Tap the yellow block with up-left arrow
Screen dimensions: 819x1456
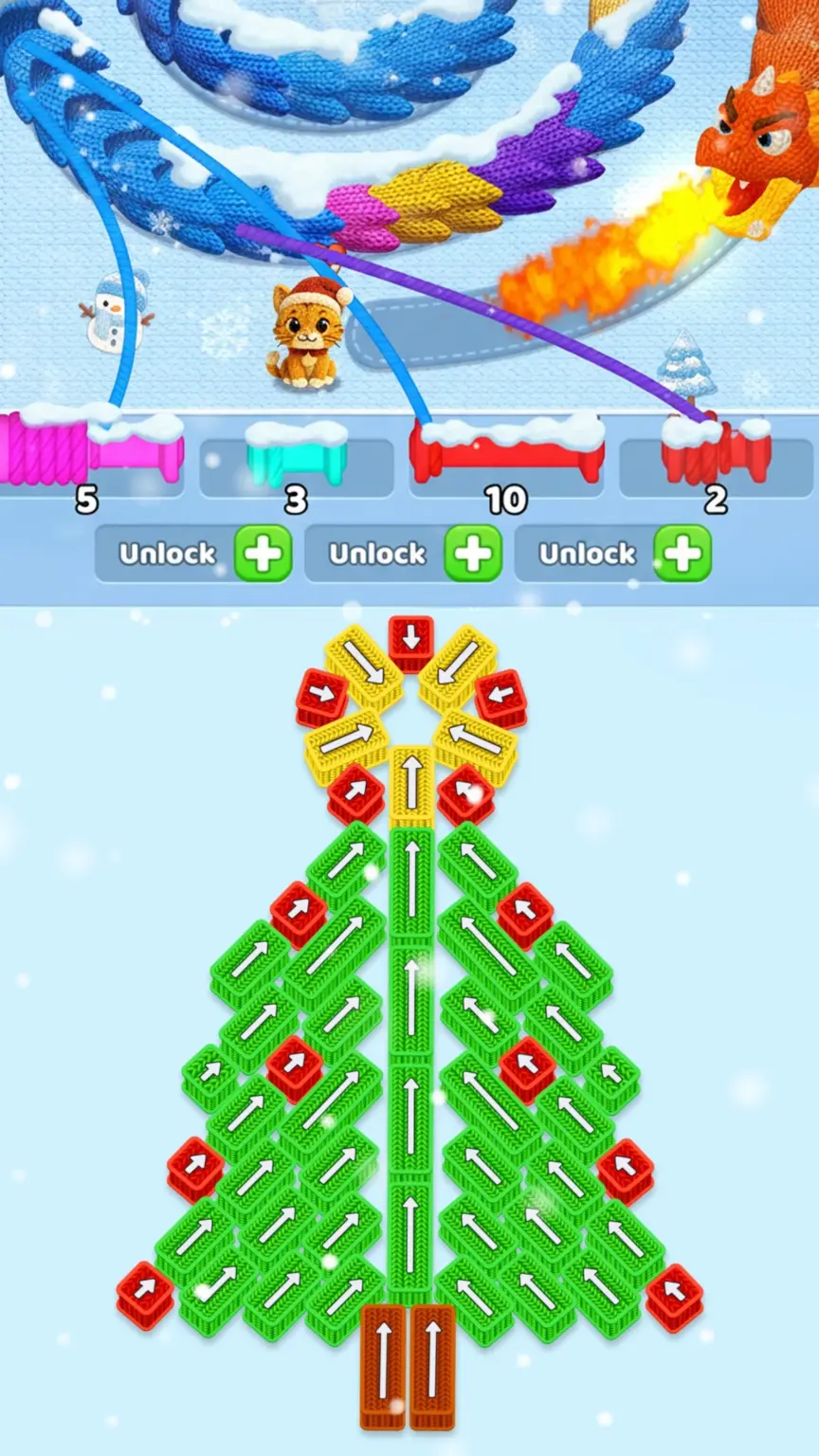(x=474, y=743)
